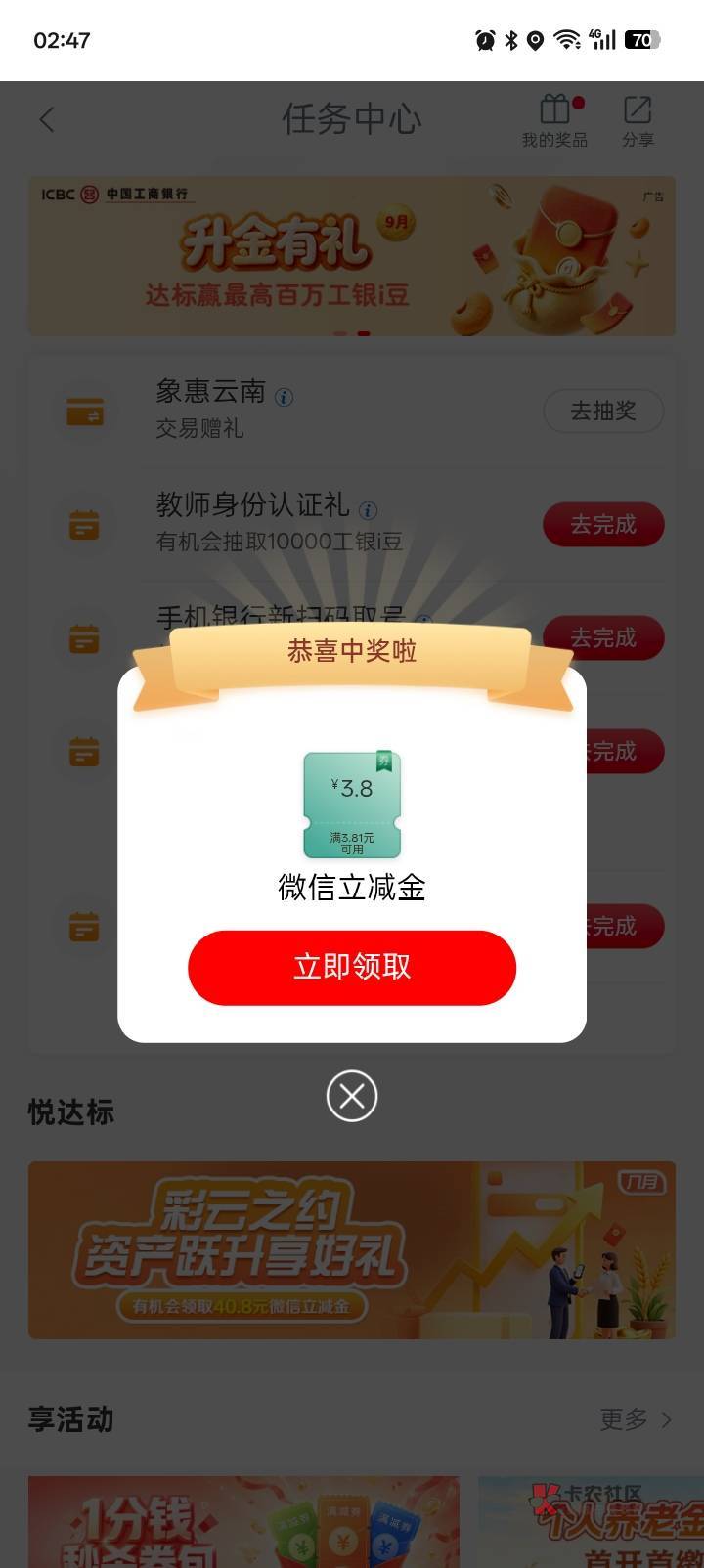
Task: Tap 去抽奖 for 象惠云南
Action: click(x=603, y=412)
